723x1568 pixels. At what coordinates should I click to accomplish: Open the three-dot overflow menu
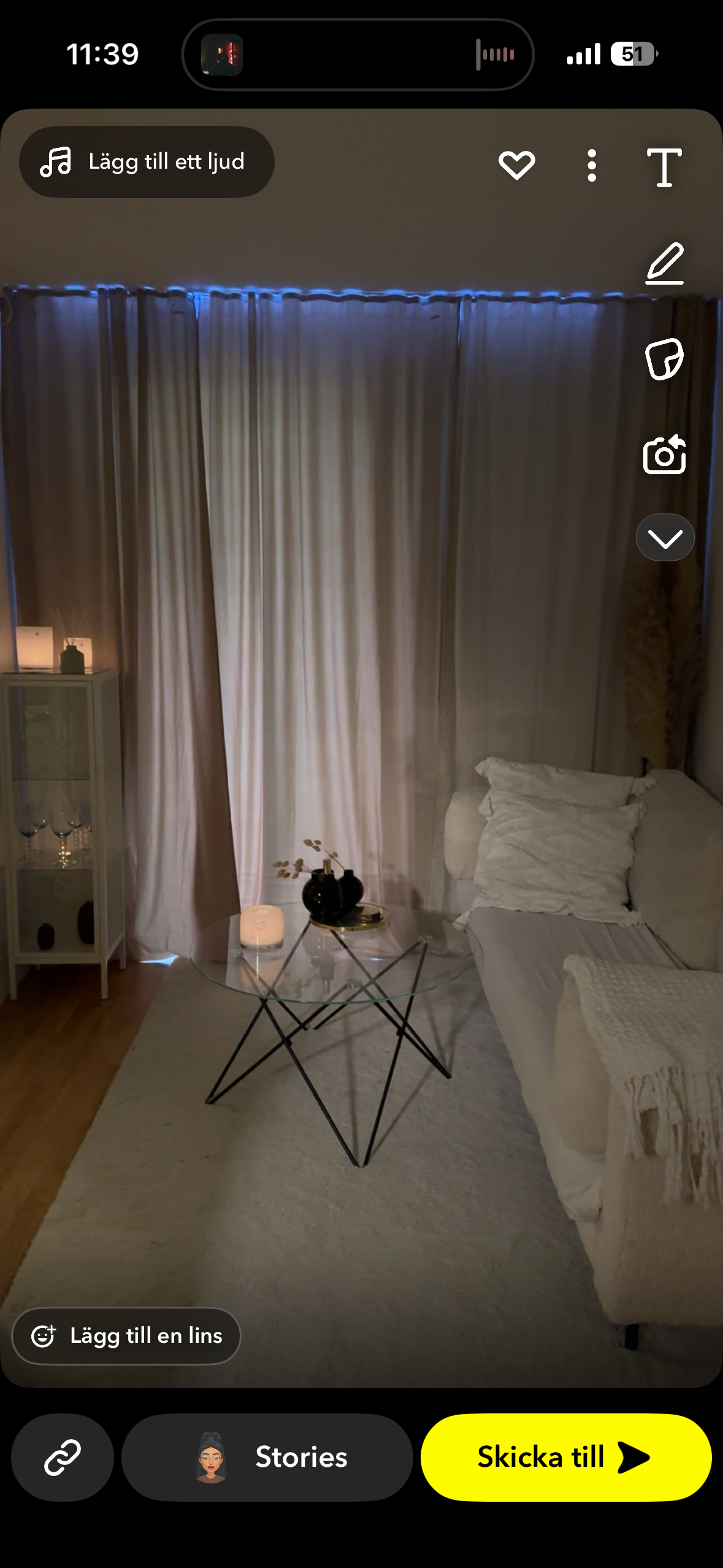tap(591, 165)
